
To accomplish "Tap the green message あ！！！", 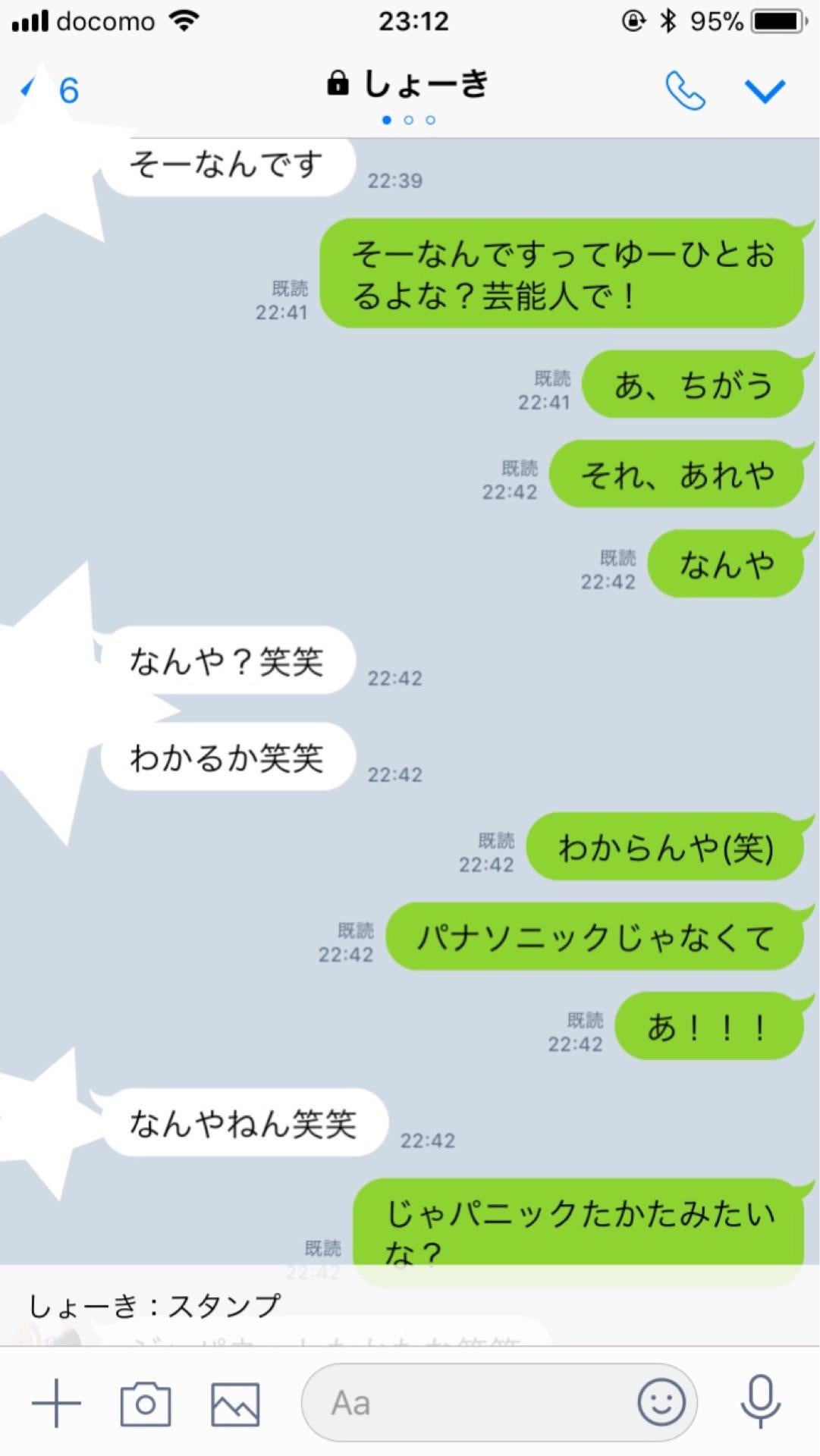I will click(709, 1026).
